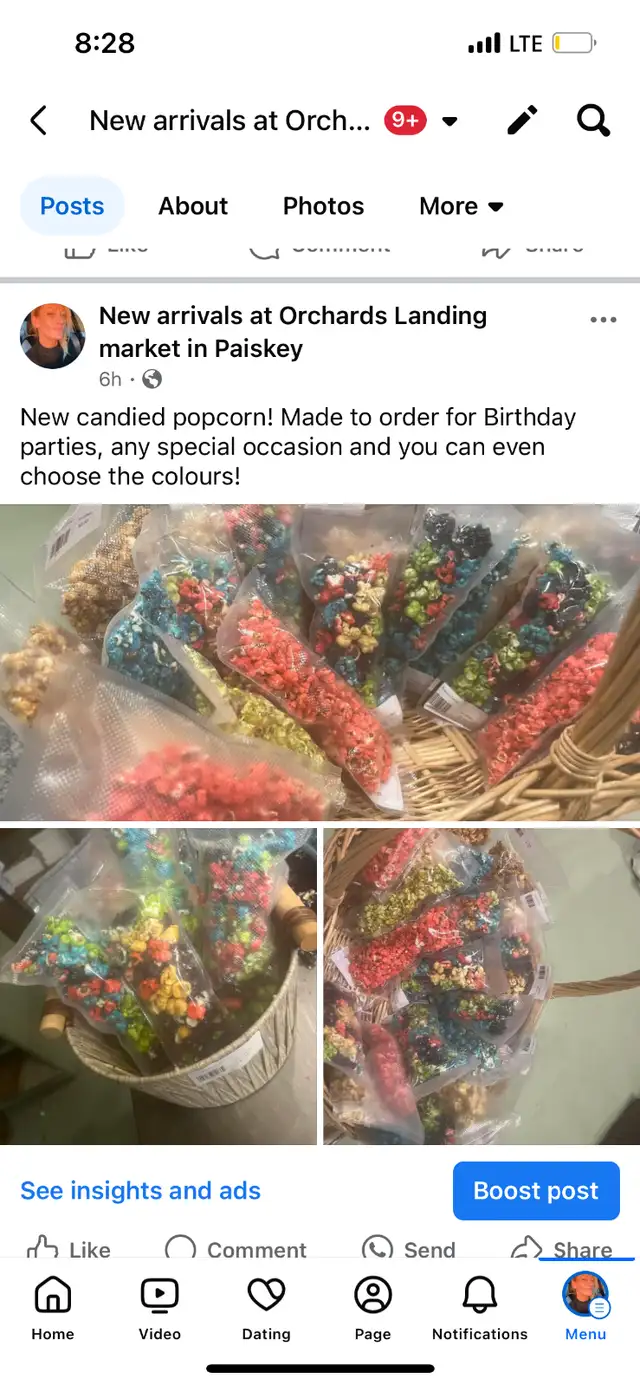Open the post's three-dot options menu
This screenshot has height=1386, width=640.
click(603, 320)
